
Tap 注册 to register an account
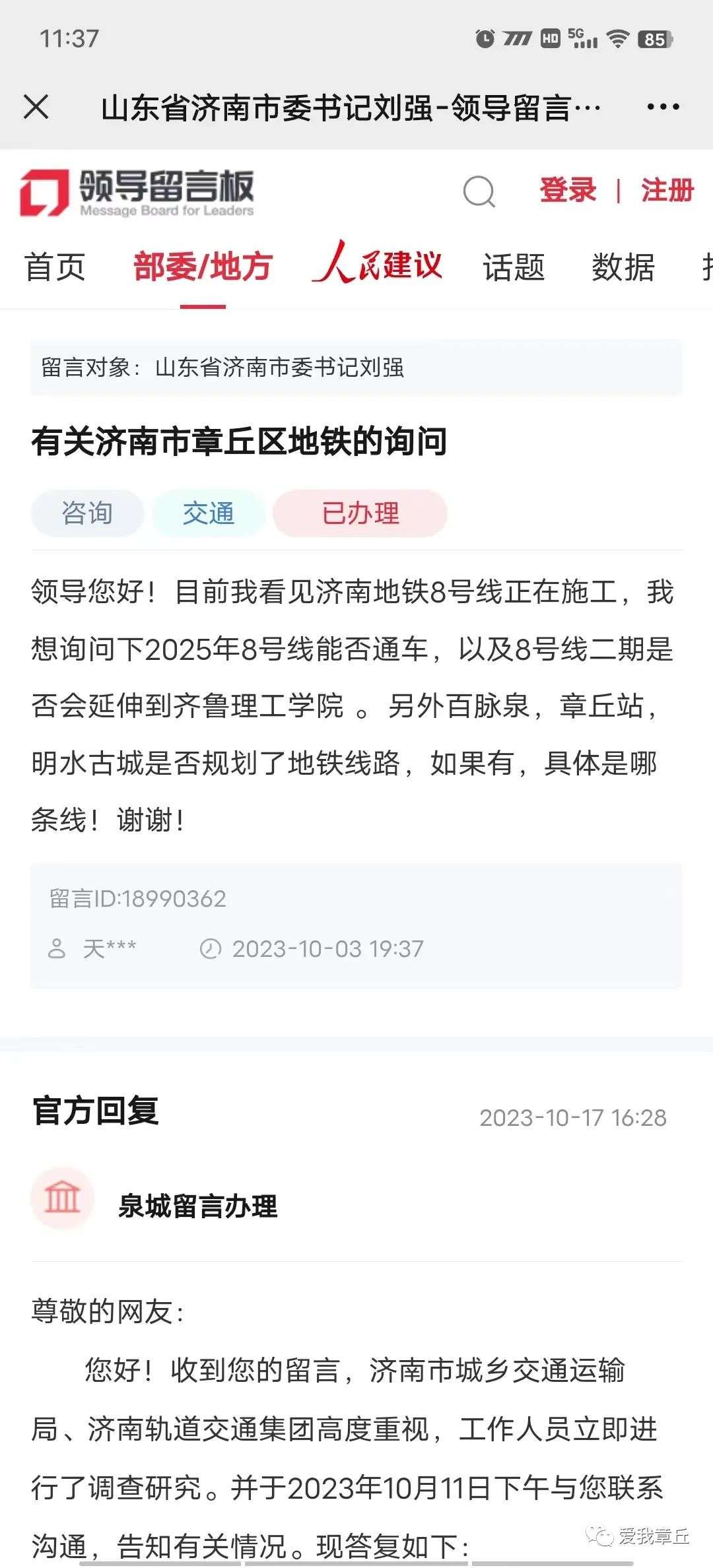667,191
